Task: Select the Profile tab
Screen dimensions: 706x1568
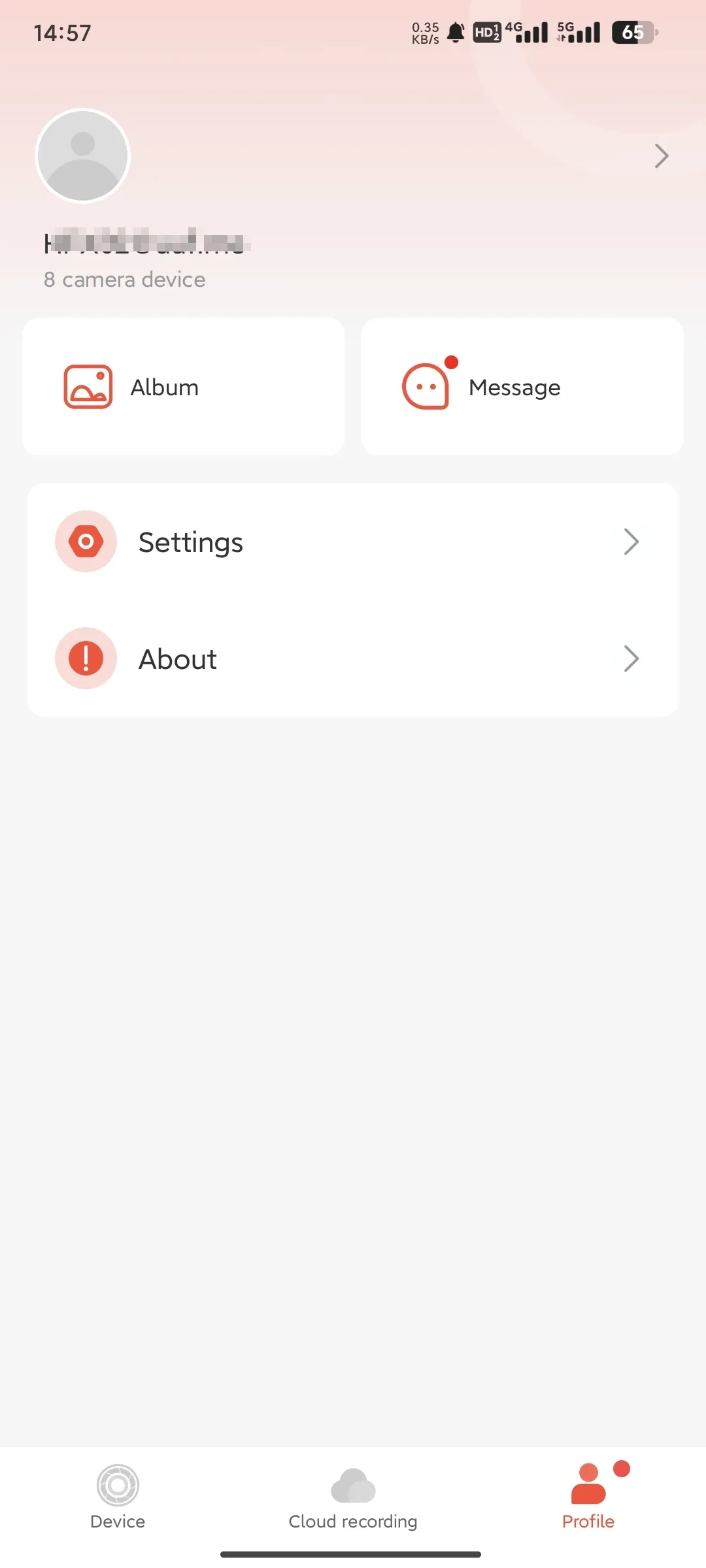Action: pos(588,1497)
